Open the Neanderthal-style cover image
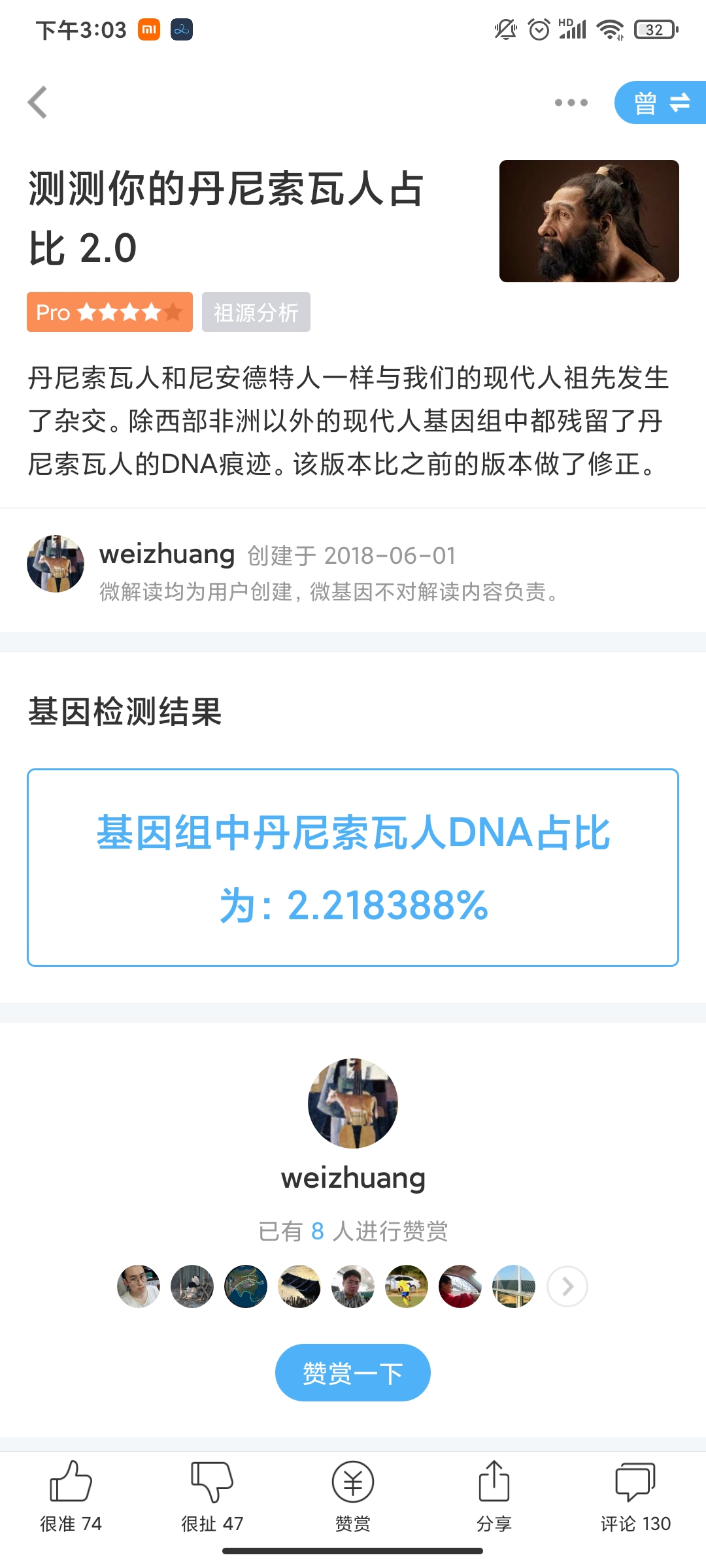The image size is (706, 1568). 589,221
